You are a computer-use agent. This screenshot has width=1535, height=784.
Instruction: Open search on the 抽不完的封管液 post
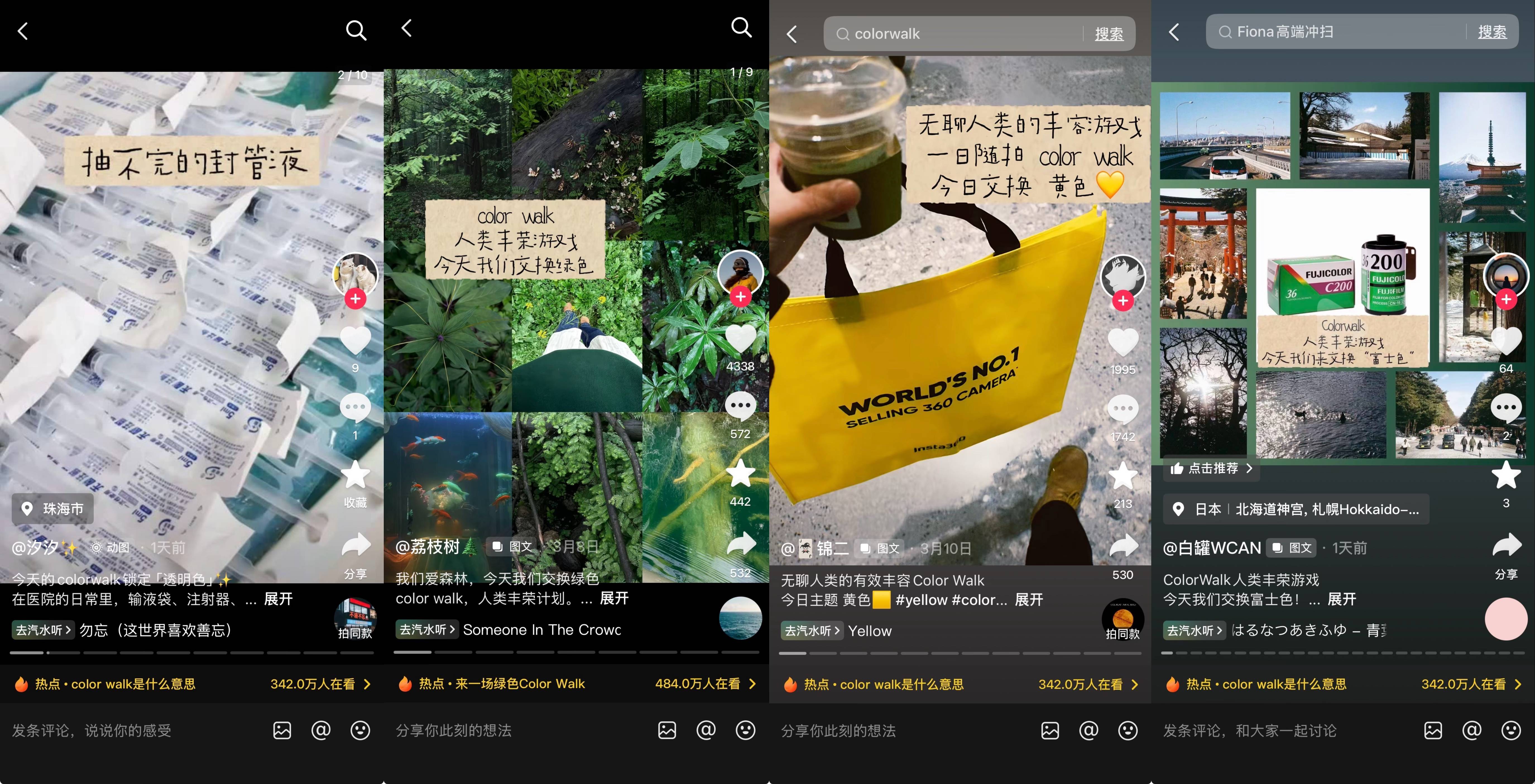tap(356, 30)
